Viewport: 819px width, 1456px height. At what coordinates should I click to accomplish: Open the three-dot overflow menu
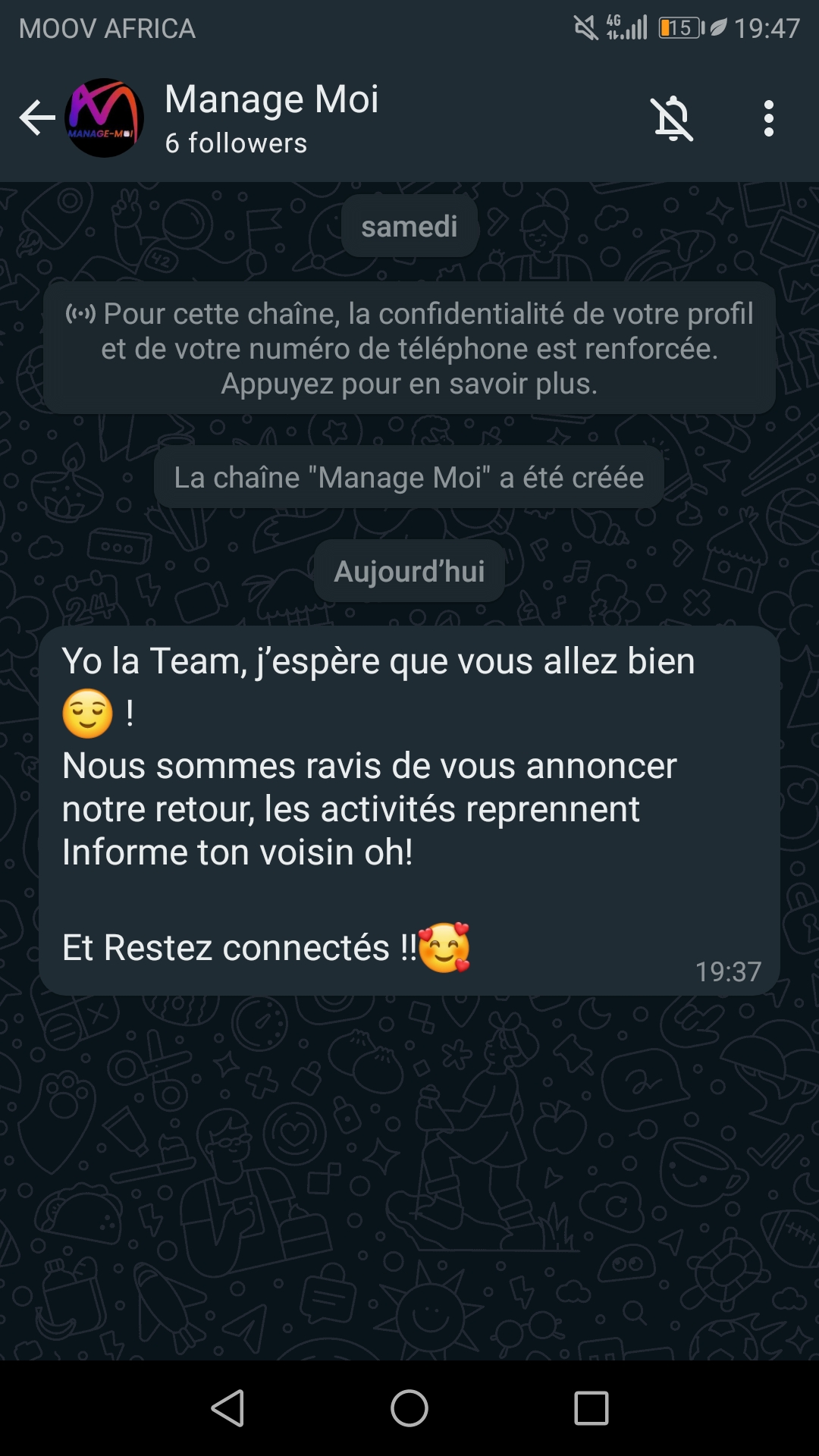point(768,119)
